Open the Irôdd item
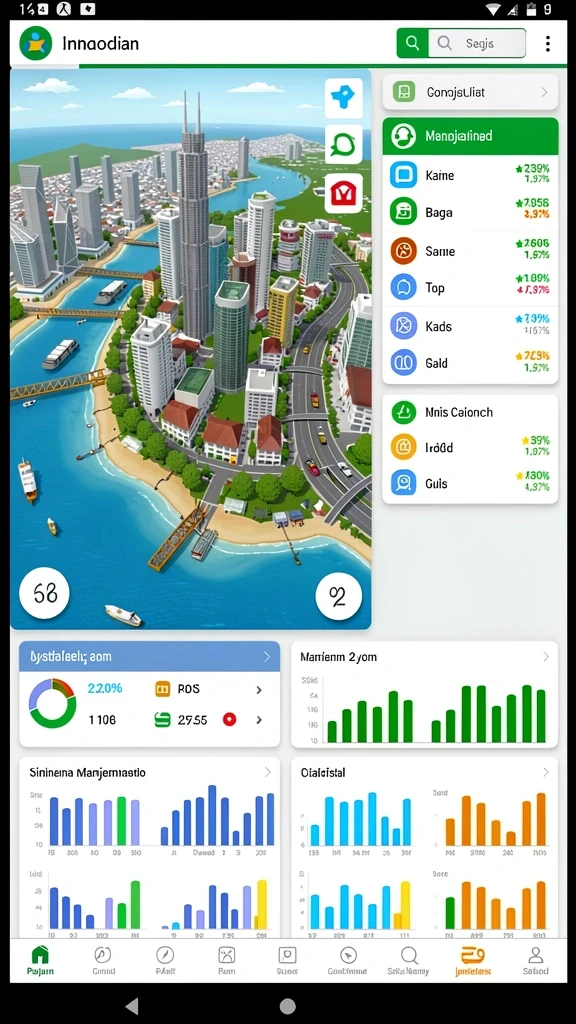This screenshot has height=1024, width=576. 470,447
